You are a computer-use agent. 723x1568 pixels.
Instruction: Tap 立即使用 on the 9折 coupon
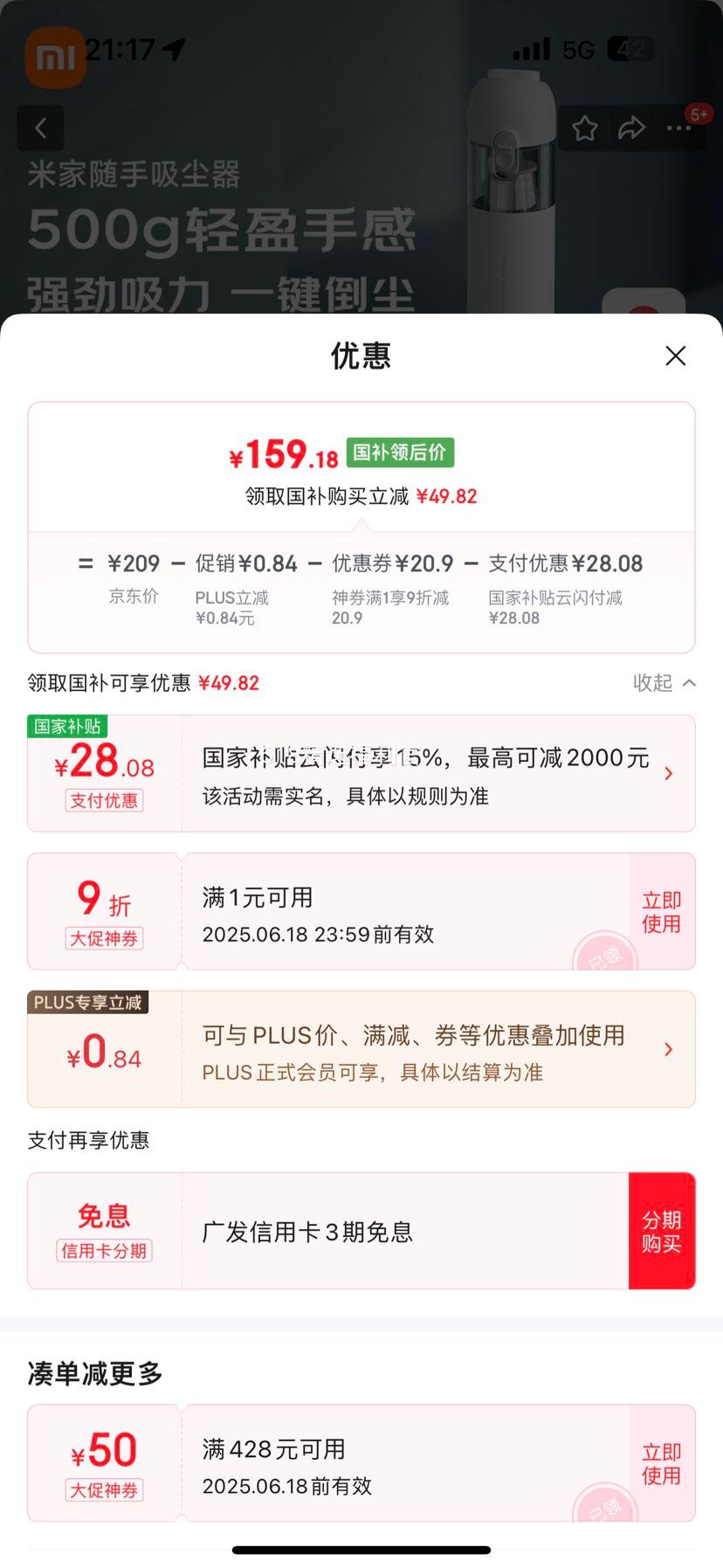pos(661,912)
